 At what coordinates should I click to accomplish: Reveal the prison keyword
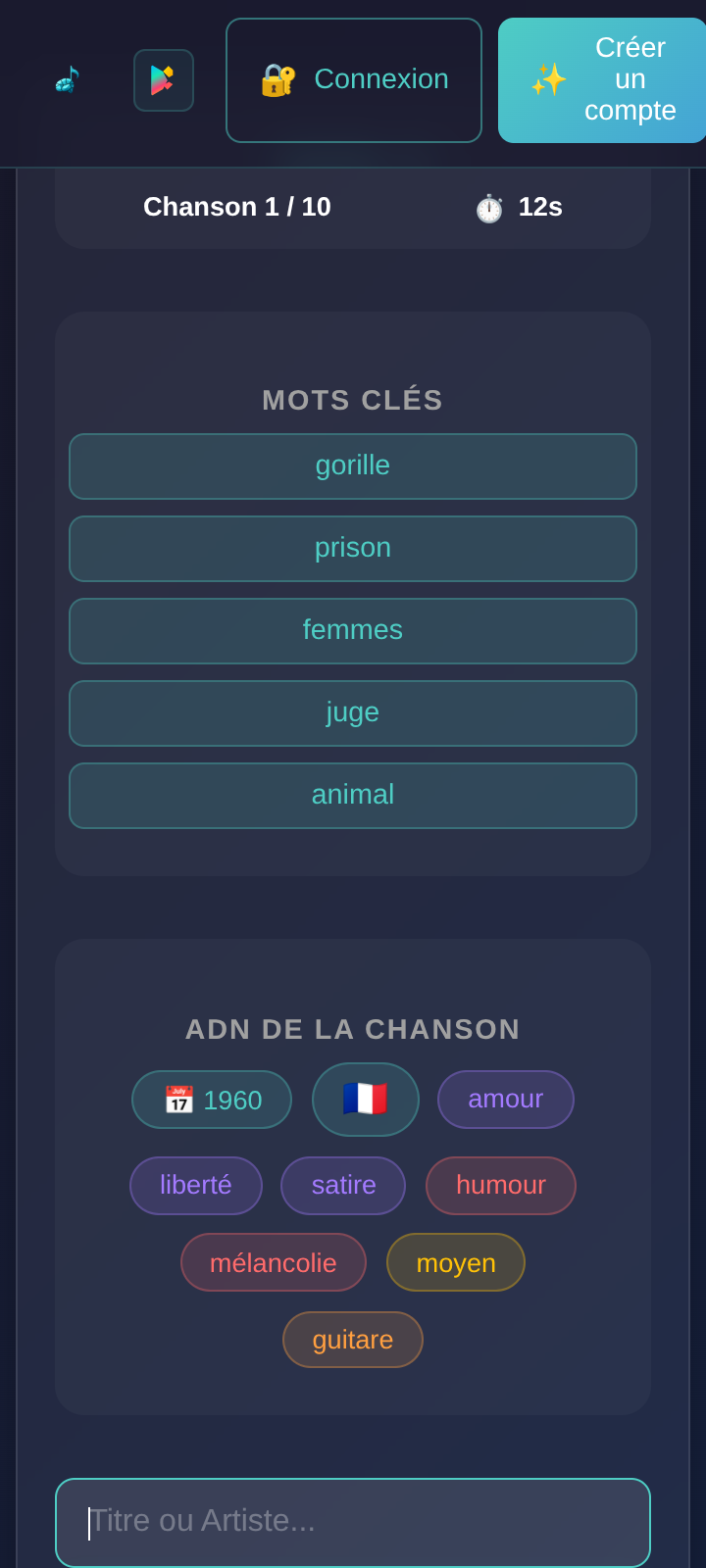pos(352,549)
